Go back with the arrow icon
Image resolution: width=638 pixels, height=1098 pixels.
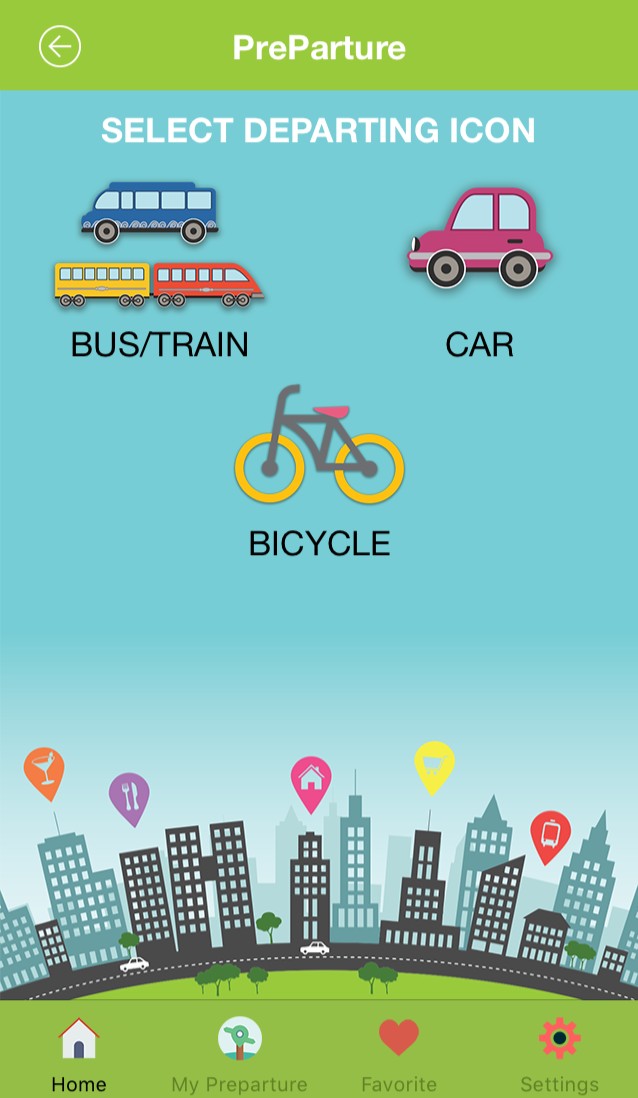(x=60, y=47)
